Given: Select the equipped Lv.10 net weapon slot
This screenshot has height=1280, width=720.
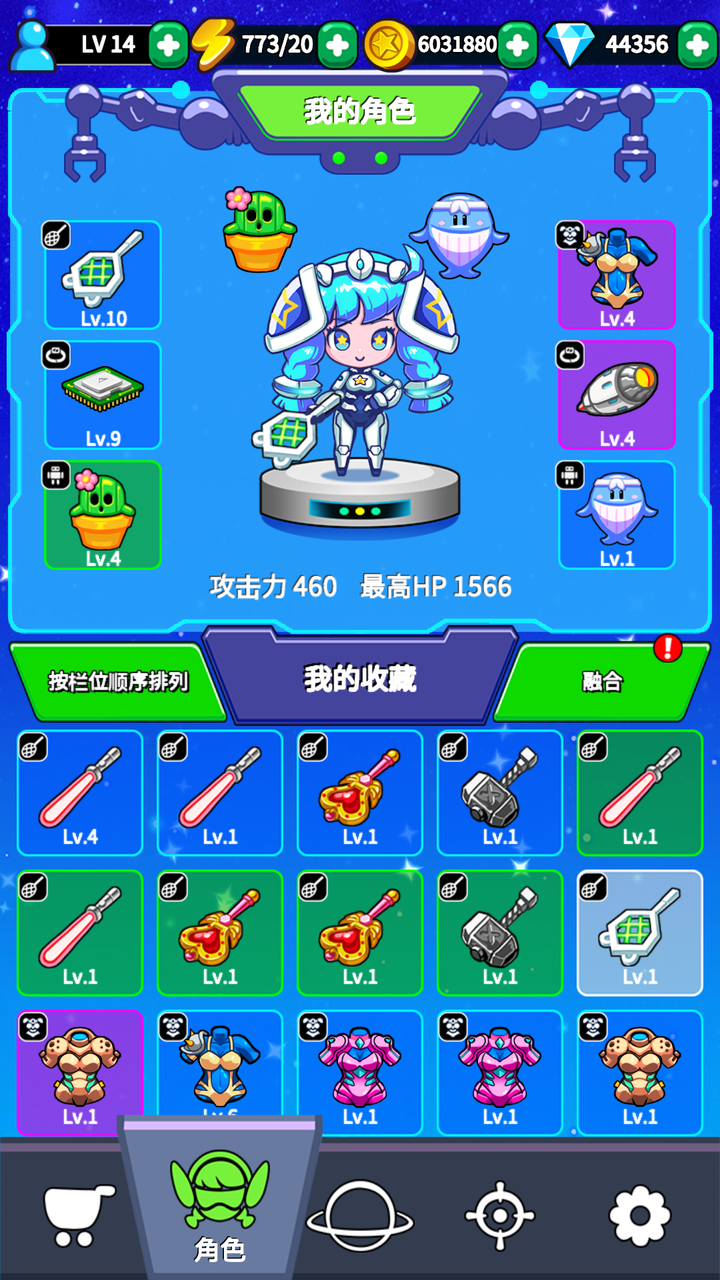Looking at the screenshot, I should (101, 275).
